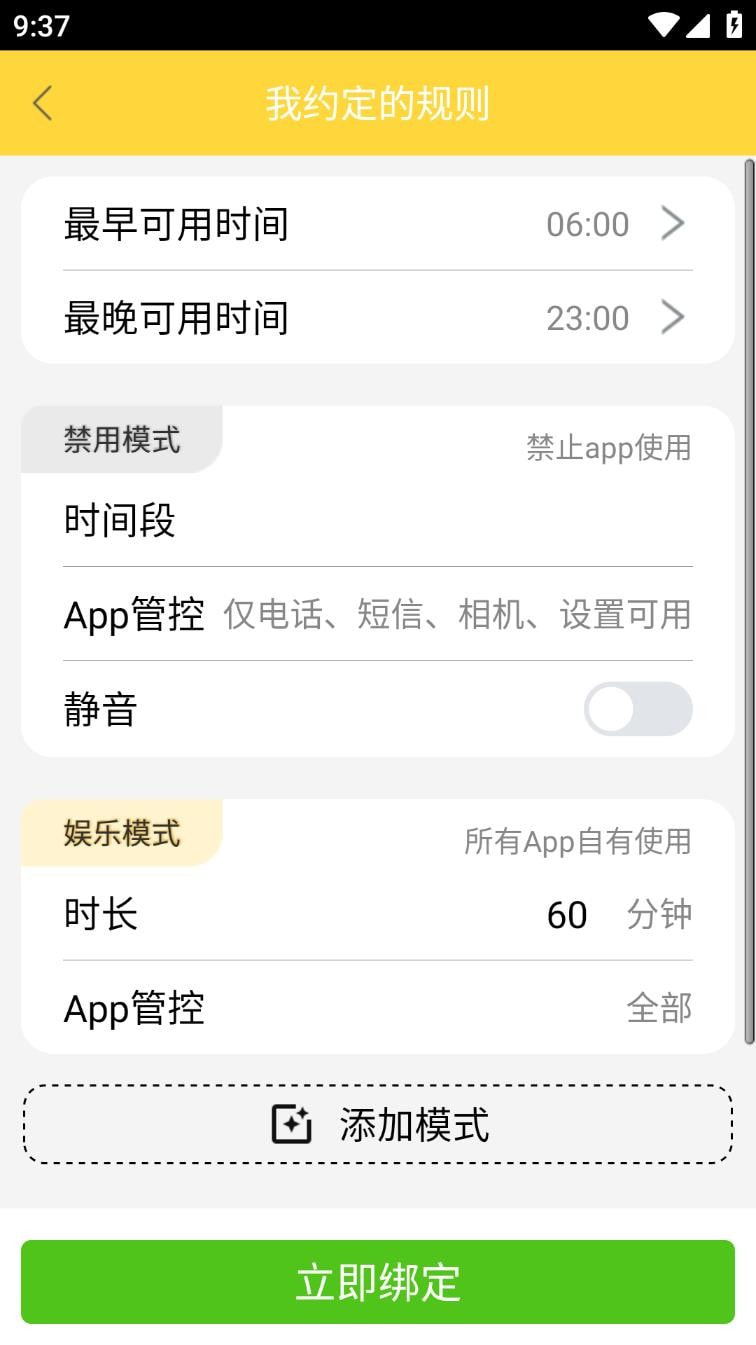Click the 60 minutes duration value
Viewport: 756px width, 1345px height.
tap(566, 914)
